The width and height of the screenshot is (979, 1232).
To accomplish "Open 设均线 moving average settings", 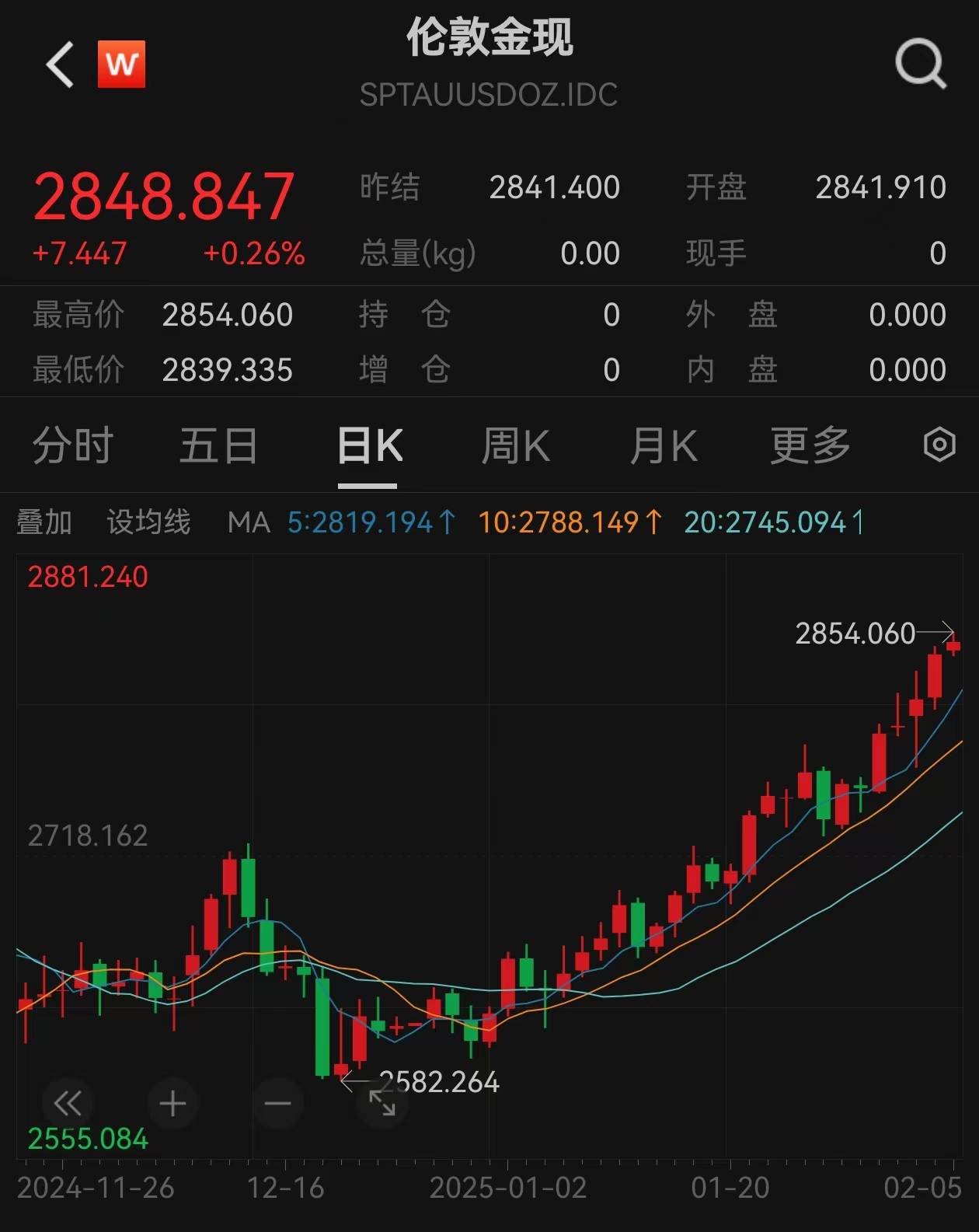I will pos(150,524).
